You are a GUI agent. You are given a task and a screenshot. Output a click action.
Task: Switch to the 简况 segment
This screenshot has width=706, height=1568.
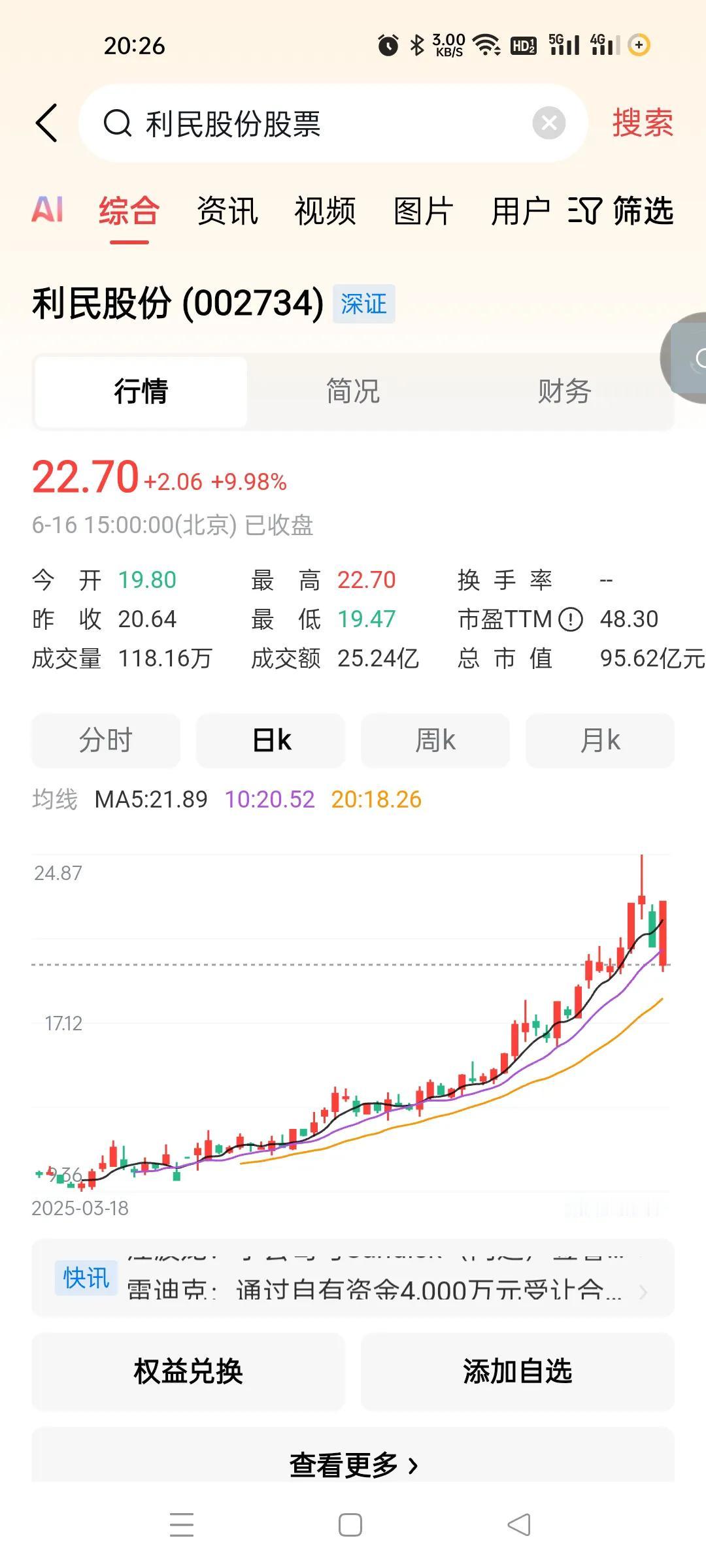[x=353, y=391]
